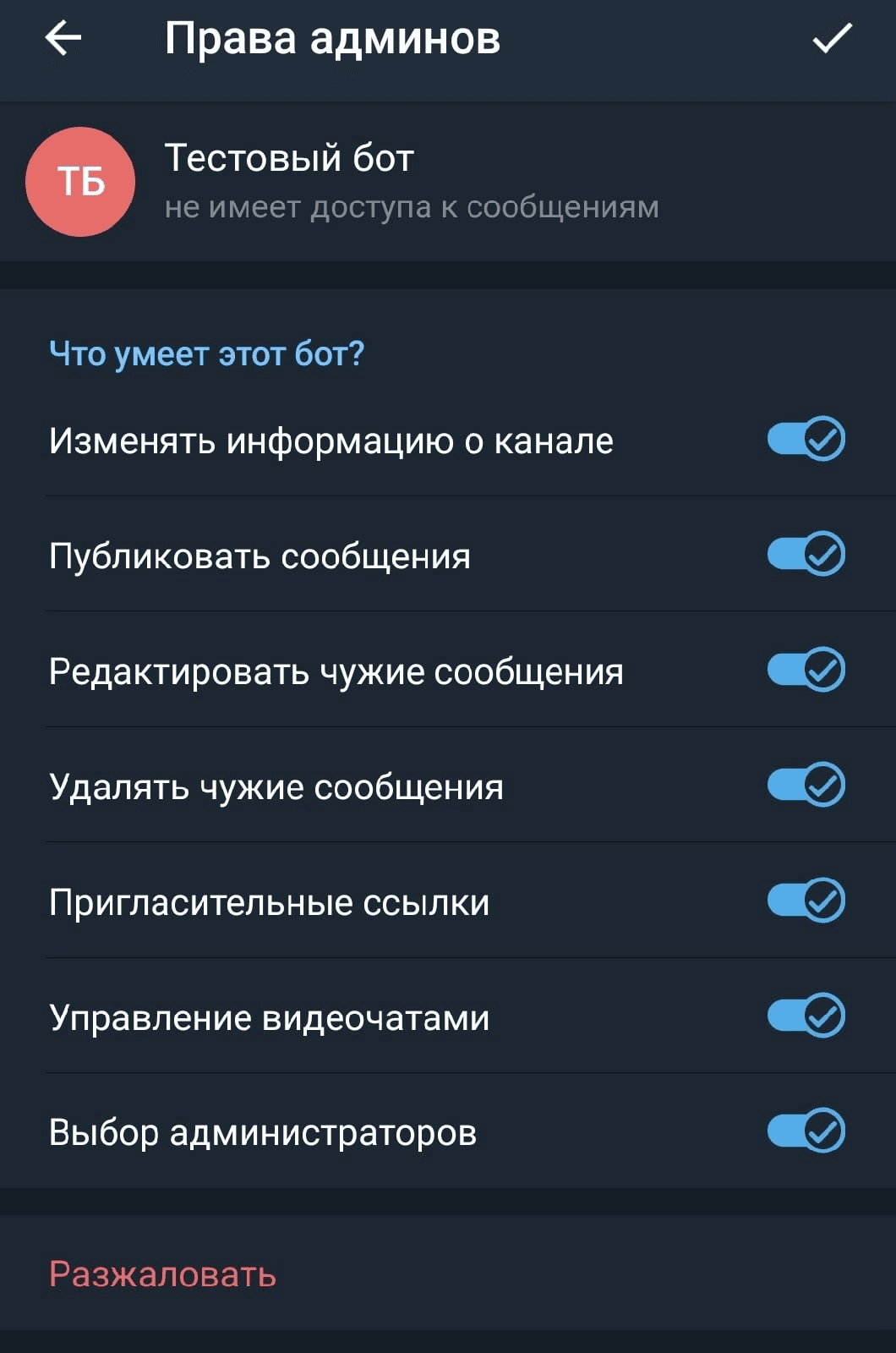Tap the back arrow to exit admin rights

[61, 37]
